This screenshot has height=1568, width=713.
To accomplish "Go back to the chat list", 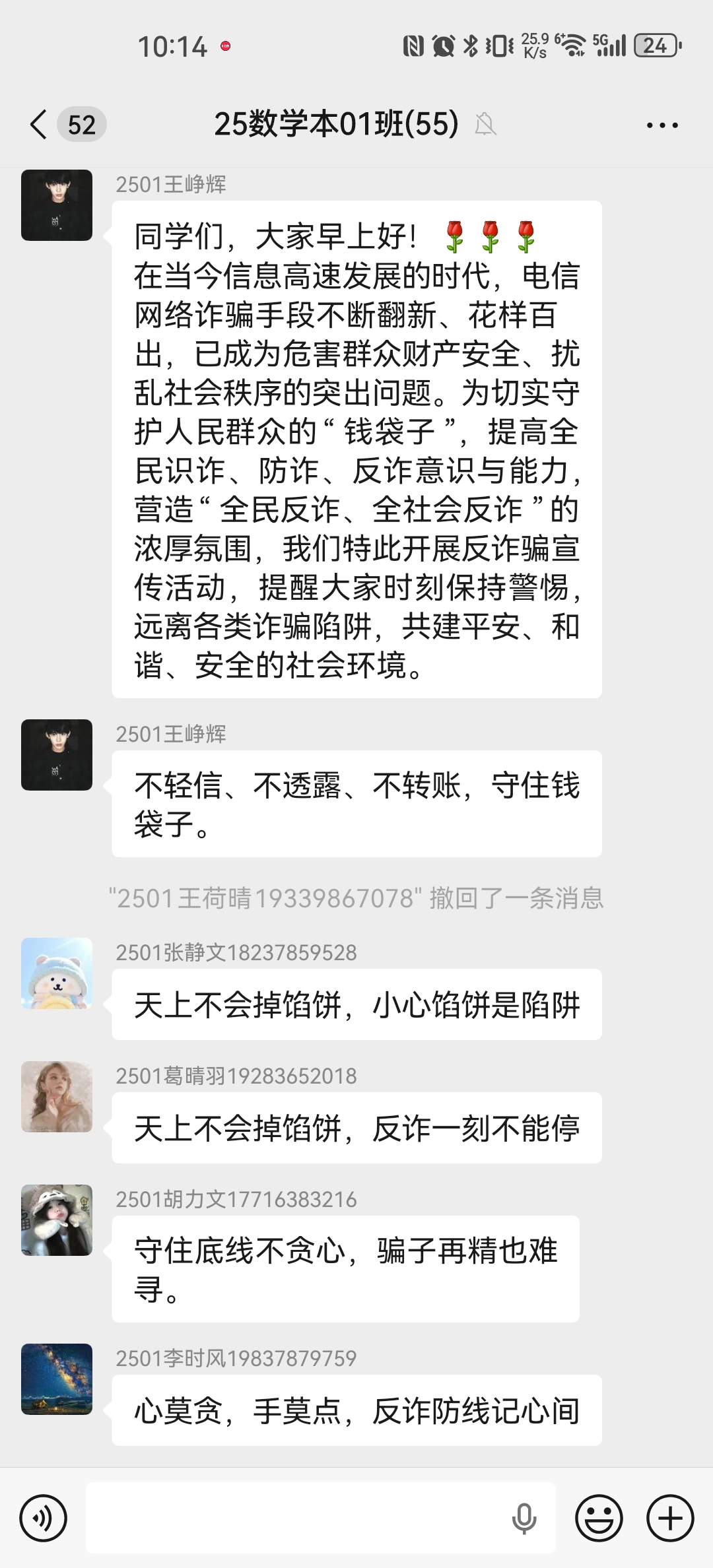I will 40,124.
